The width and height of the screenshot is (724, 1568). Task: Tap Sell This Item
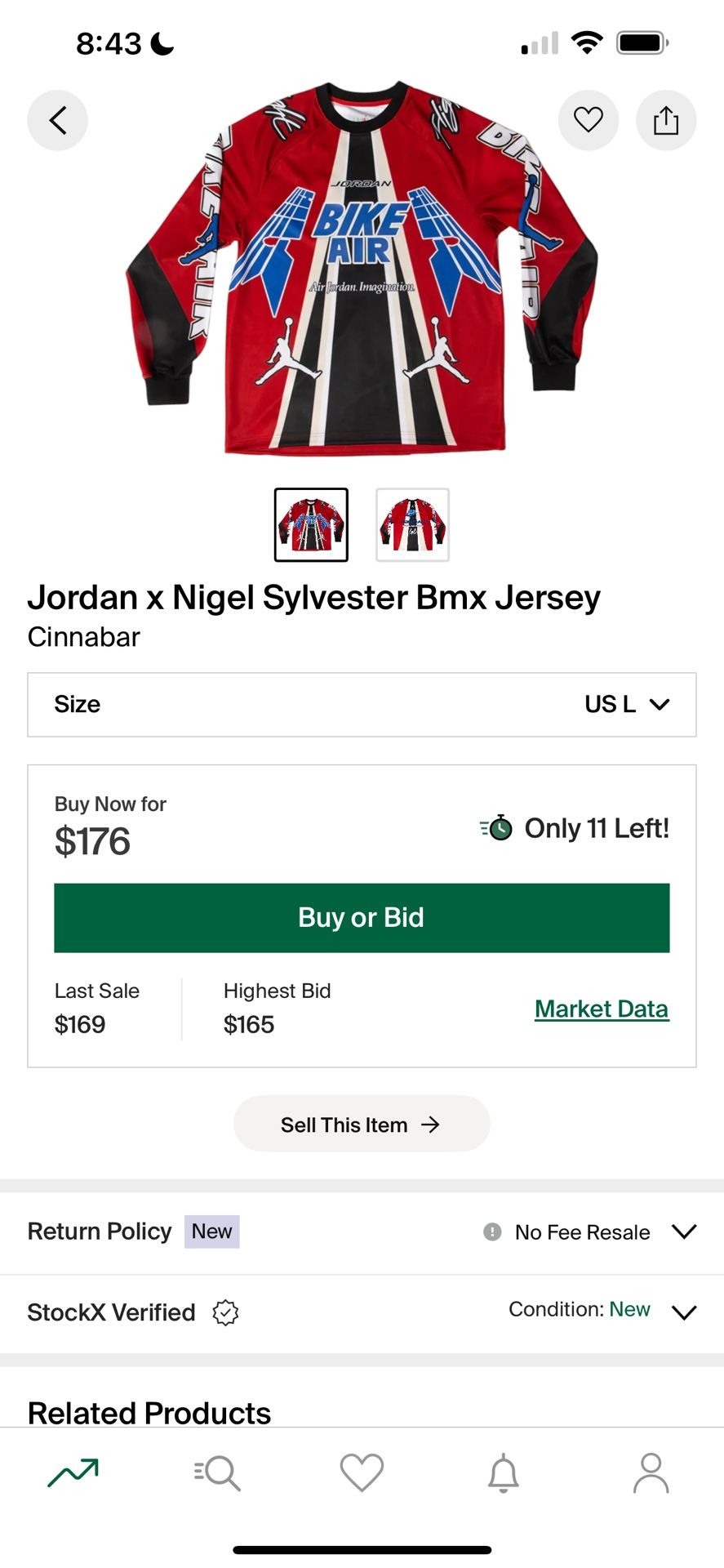click(362, 1124)
